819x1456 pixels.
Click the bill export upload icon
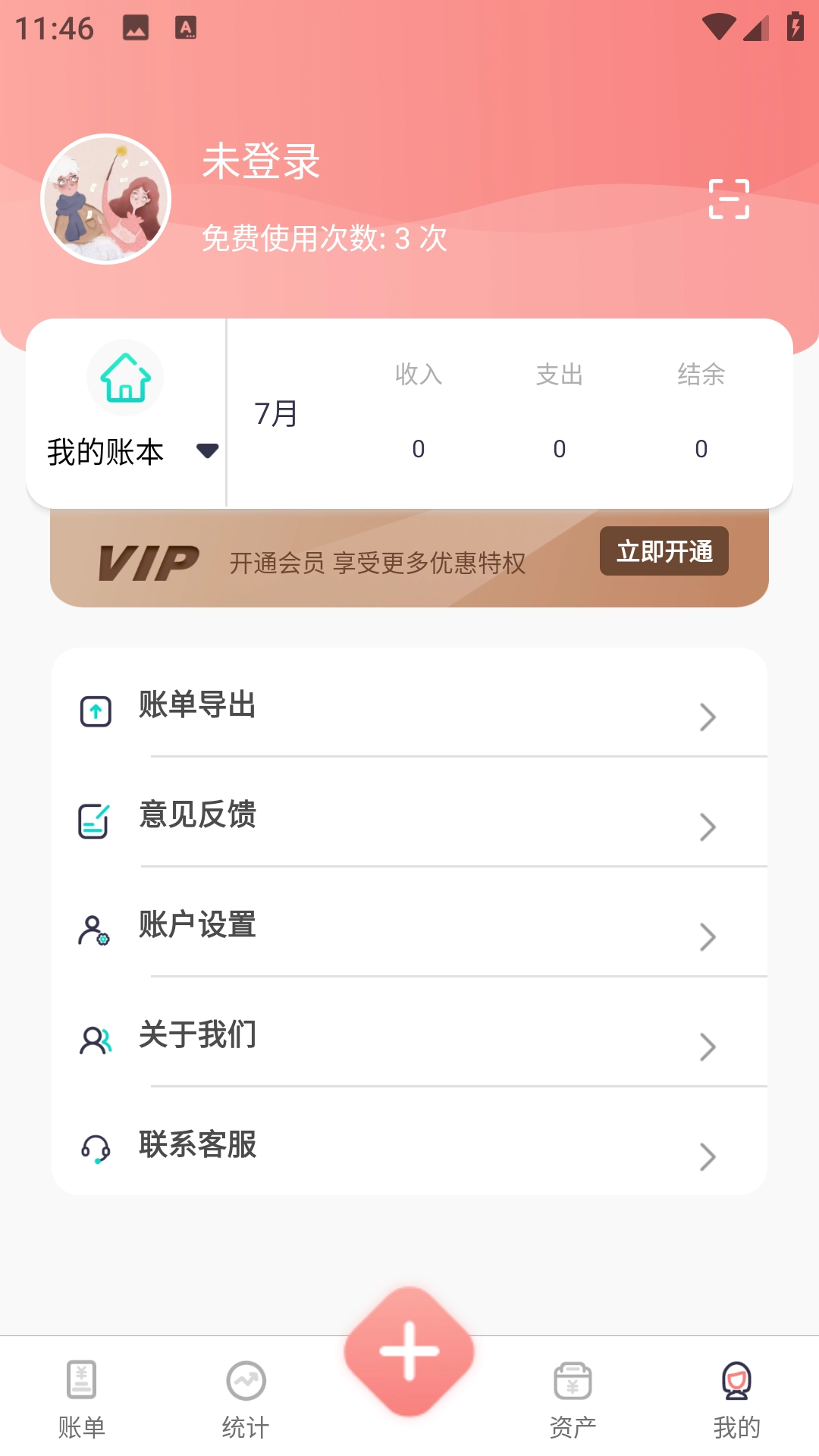click(x=94, y=709)
